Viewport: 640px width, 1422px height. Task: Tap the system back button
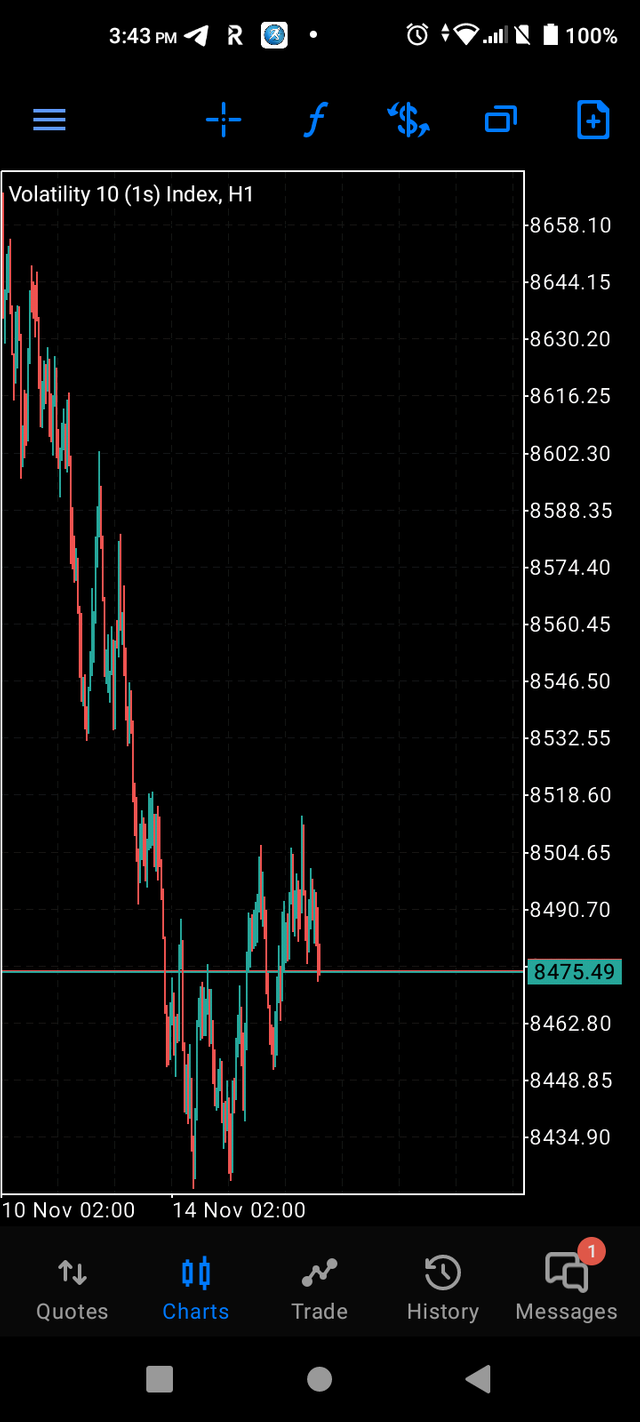coord(478,1380)
